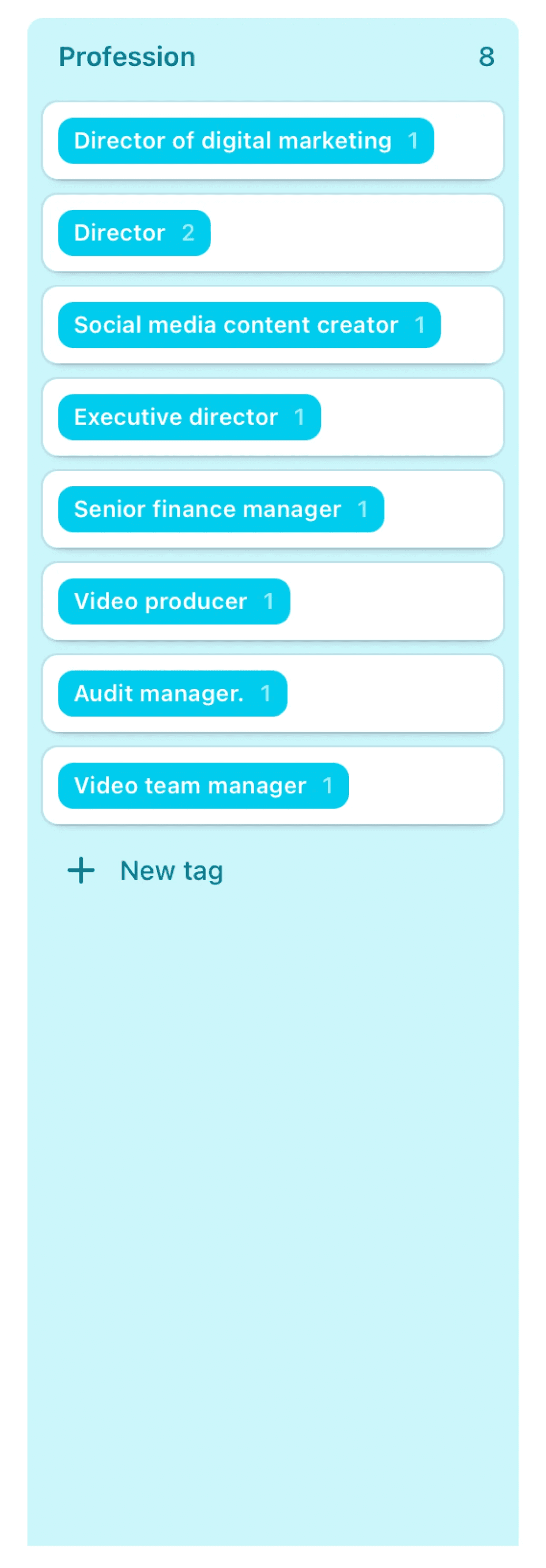Open the Audit manager tag
546x1568 pixels.
pyautogui.click(x=173, y=694)
